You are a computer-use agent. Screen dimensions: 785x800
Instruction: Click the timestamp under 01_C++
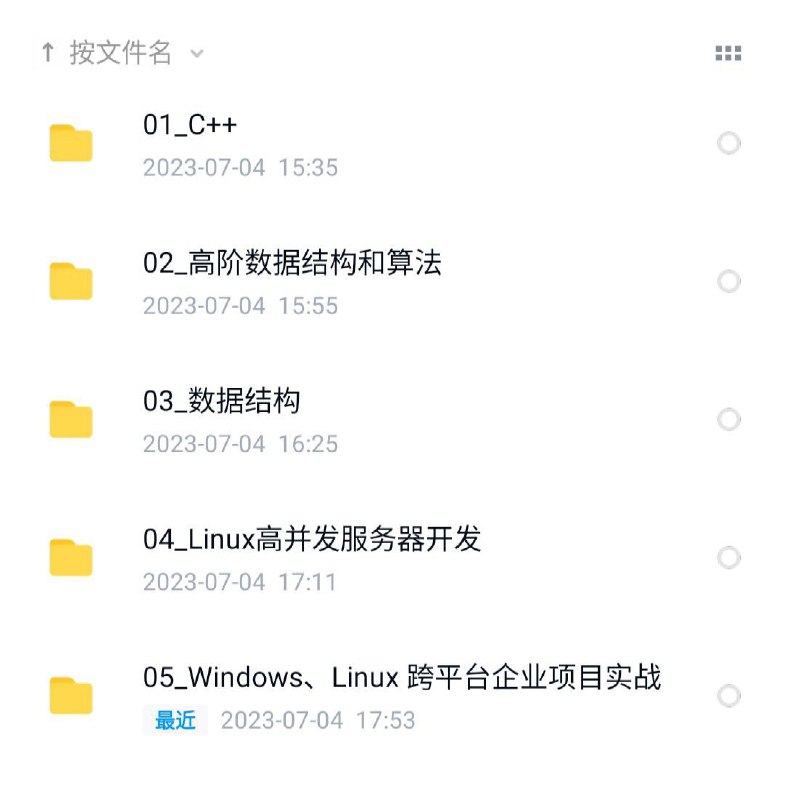[240, 167]
